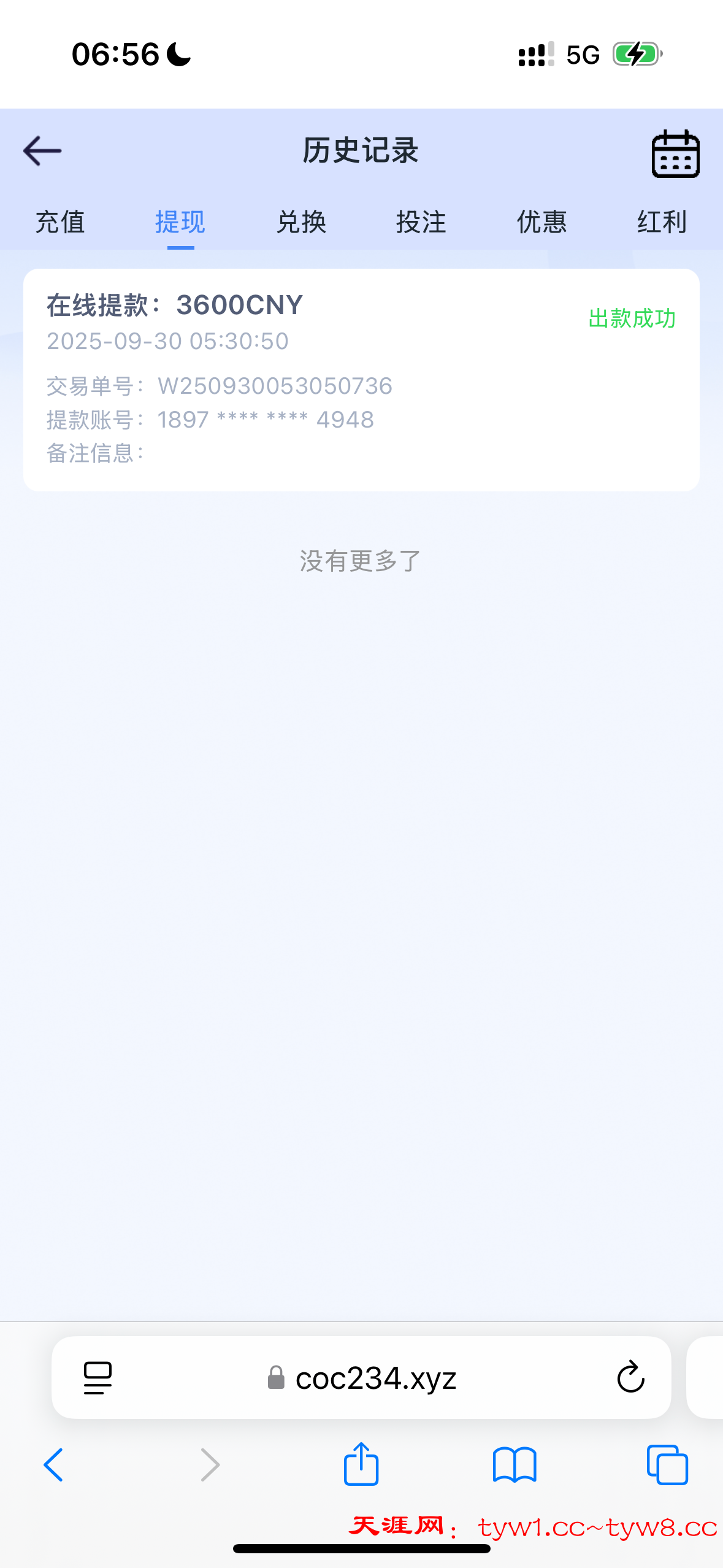Go back in Safari browser
723x1568 pixels.
point(54,1465)
